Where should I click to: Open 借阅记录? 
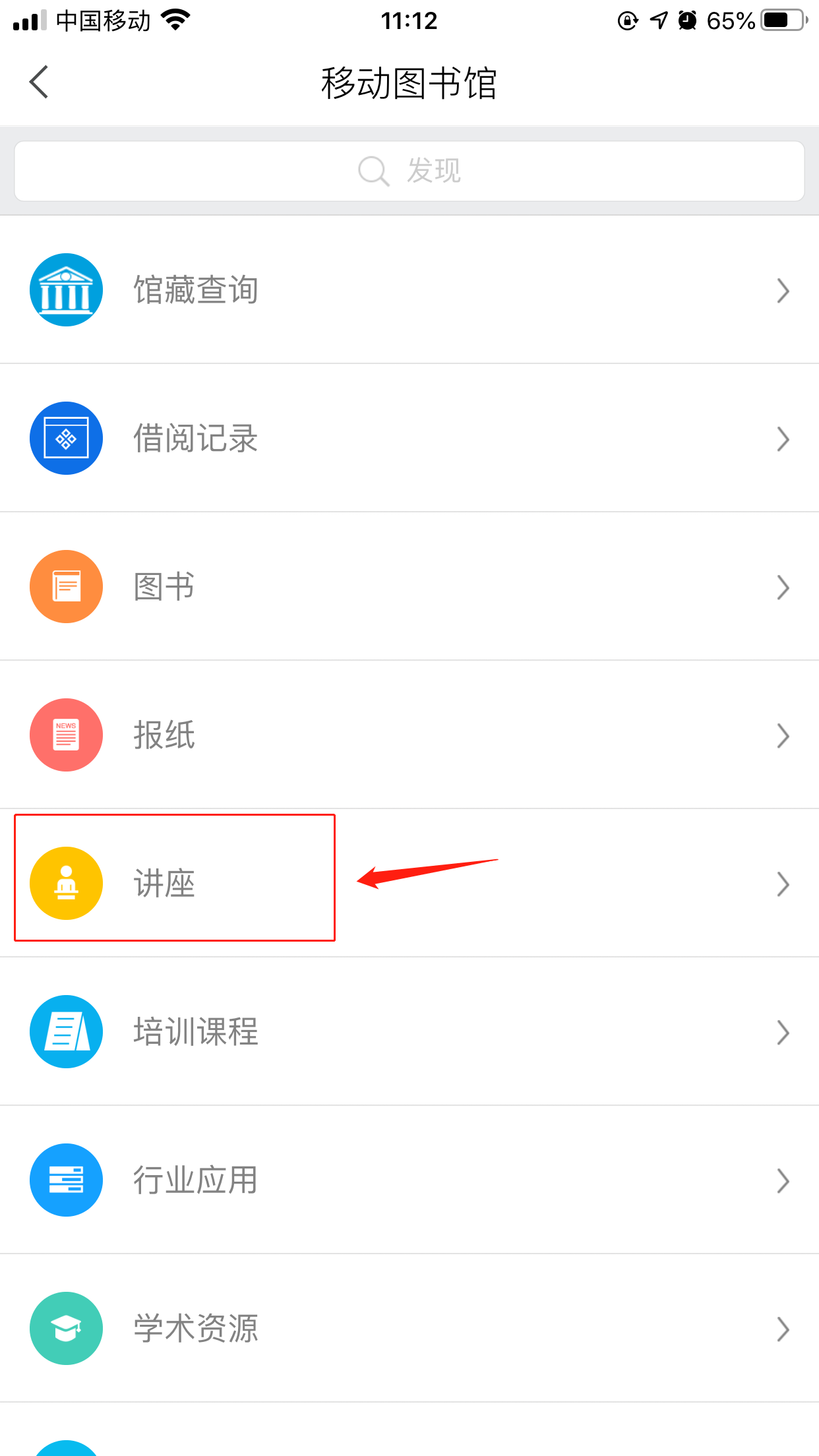409,438
